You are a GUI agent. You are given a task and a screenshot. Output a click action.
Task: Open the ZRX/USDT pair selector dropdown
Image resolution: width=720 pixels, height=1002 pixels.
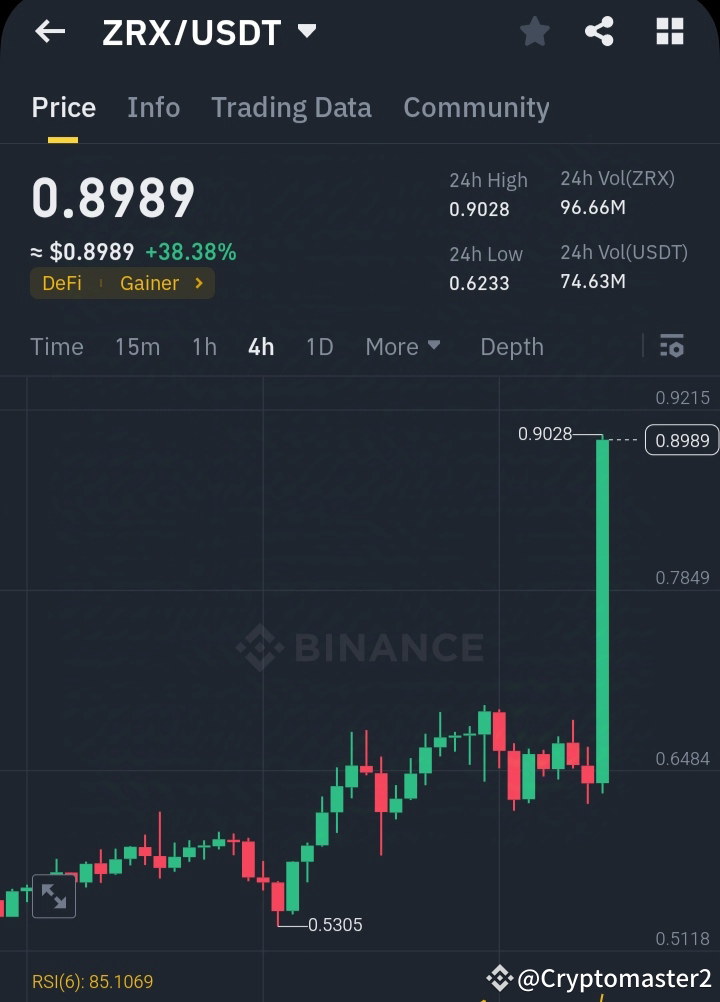click(307, 31)
